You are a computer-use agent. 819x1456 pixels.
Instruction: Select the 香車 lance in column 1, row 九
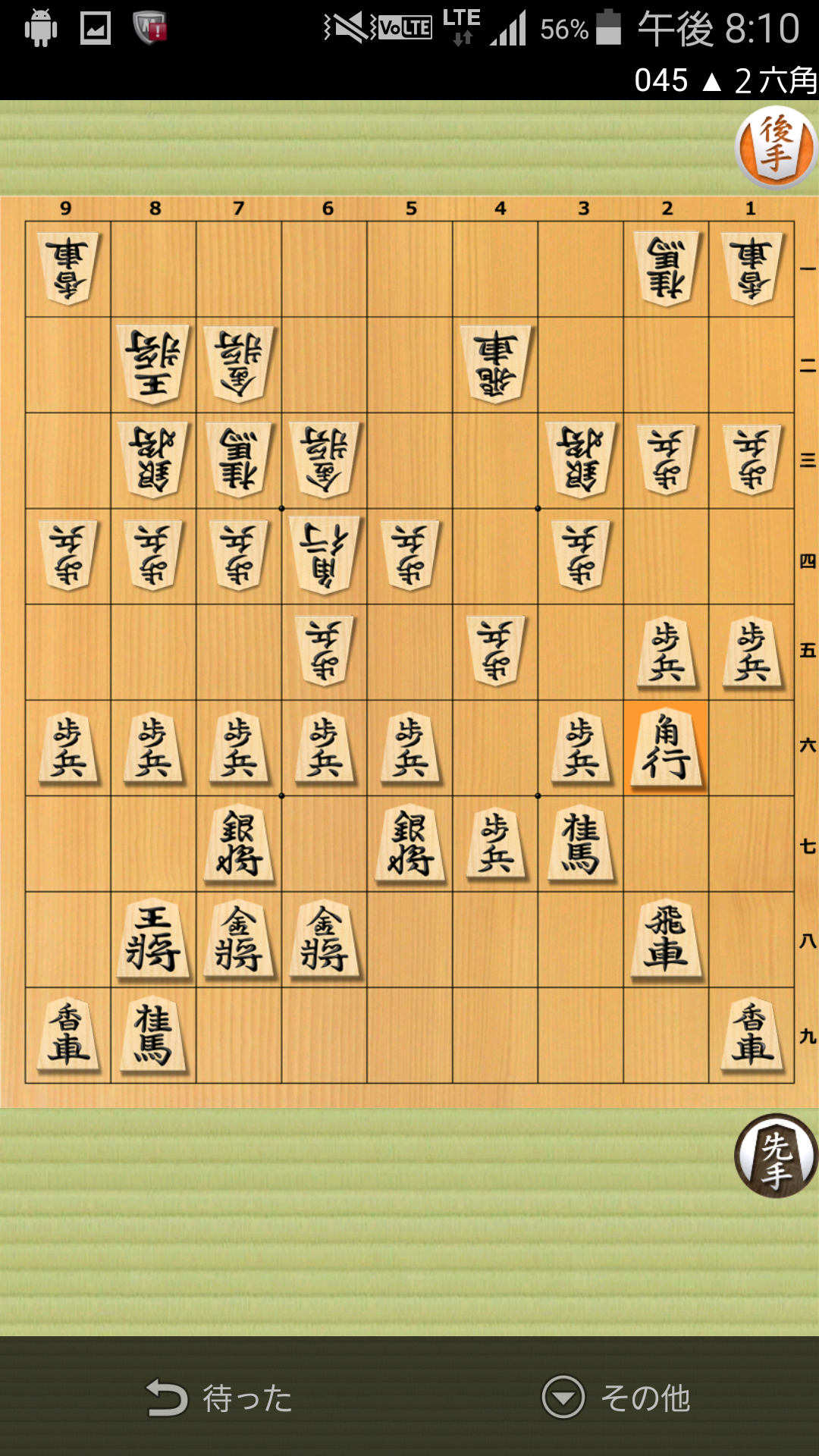(x=752, y=1034)
